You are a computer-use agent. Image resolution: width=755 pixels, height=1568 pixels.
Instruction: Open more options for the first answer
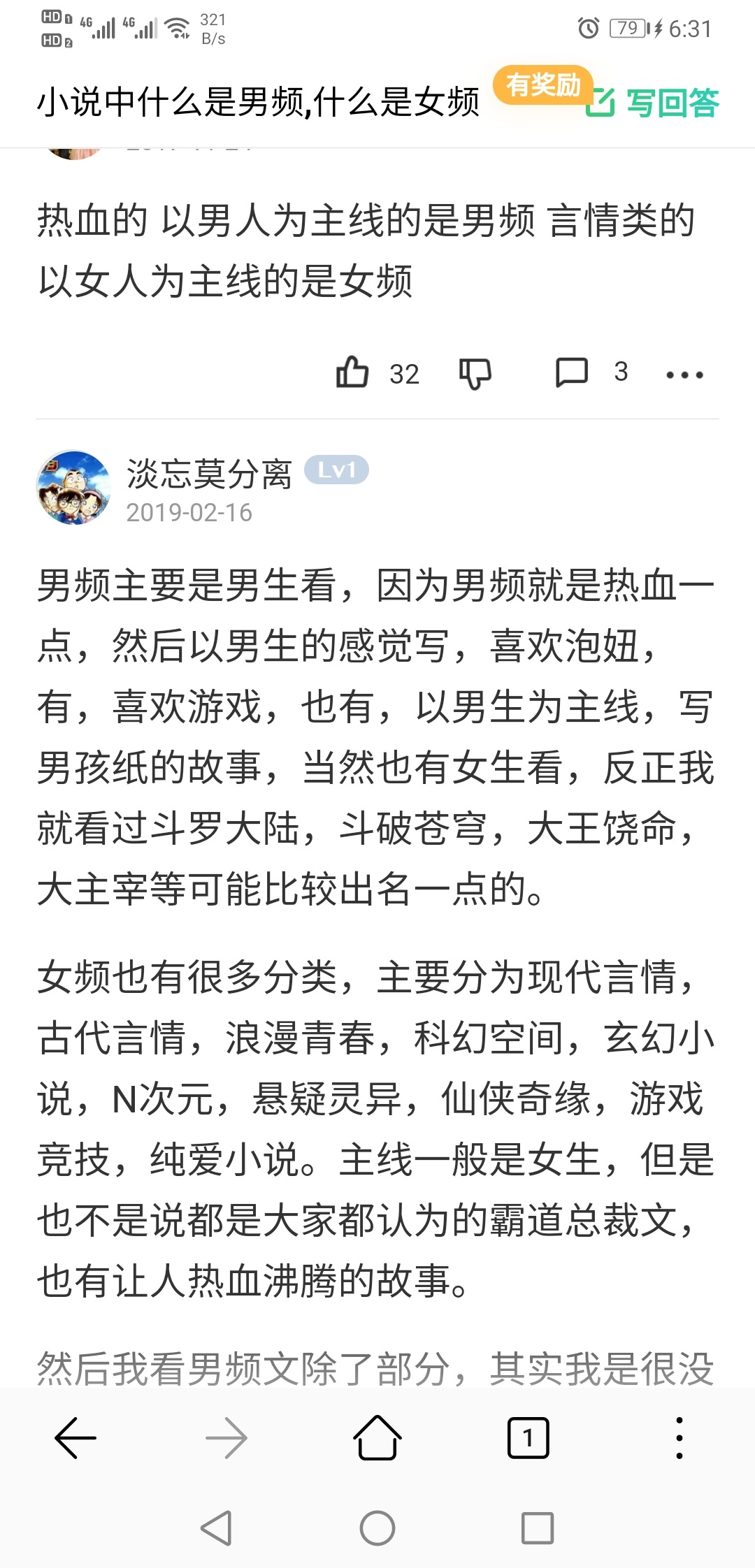tap(684, 375)
